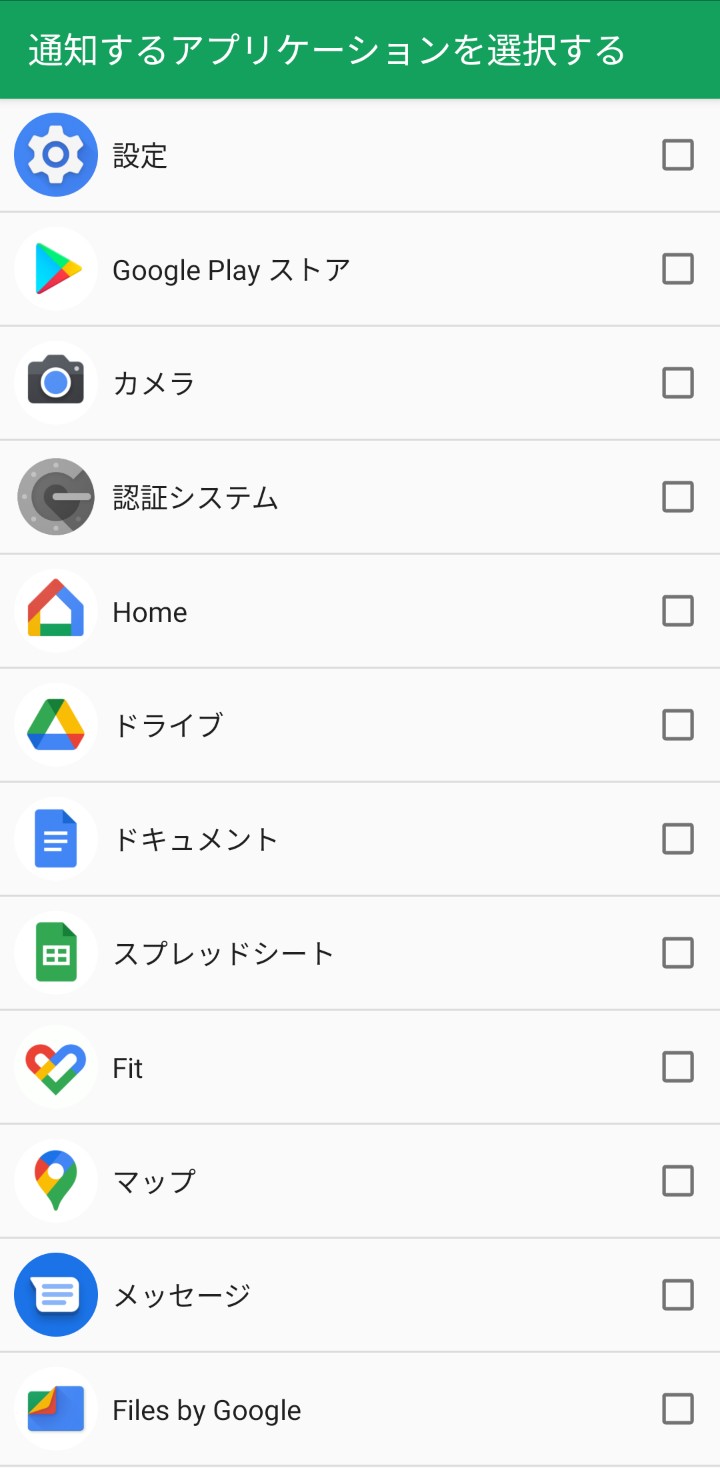
Task: Check Files by Google
Action: [x=678, y=1409]
